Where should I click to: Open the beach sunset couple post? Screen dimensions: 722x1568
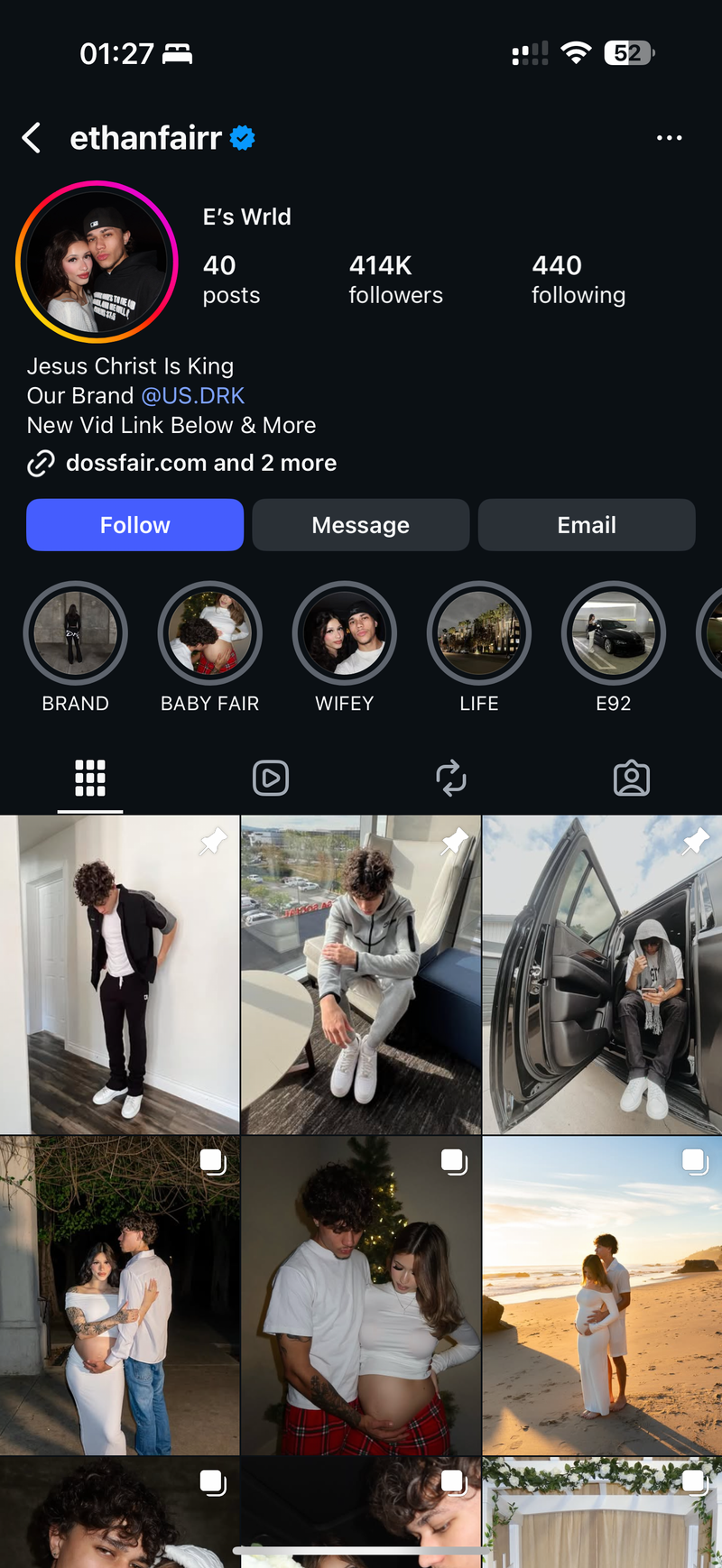pyautogui.click(x=602, y=1295)
